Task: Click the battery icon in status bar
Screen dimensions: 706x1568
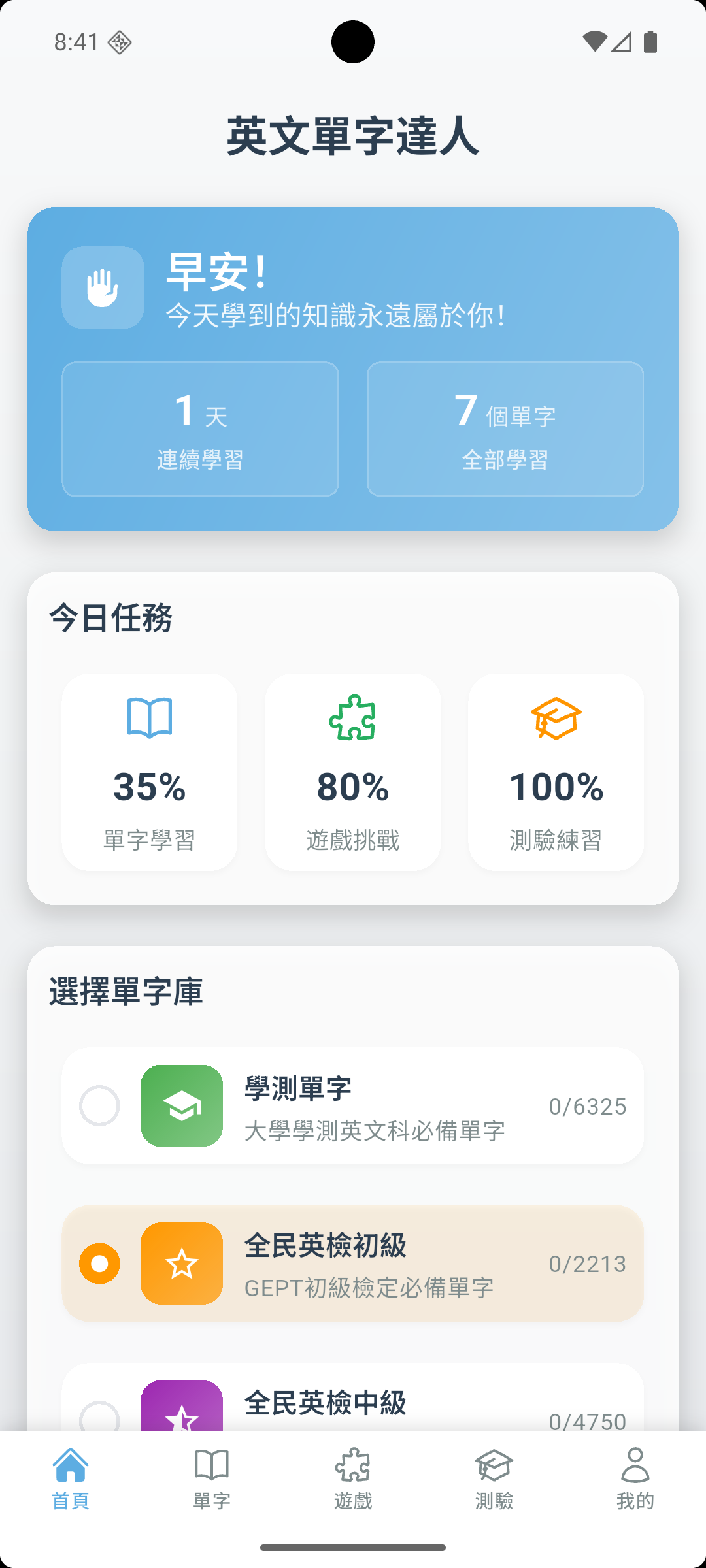Action: [650, 41]
